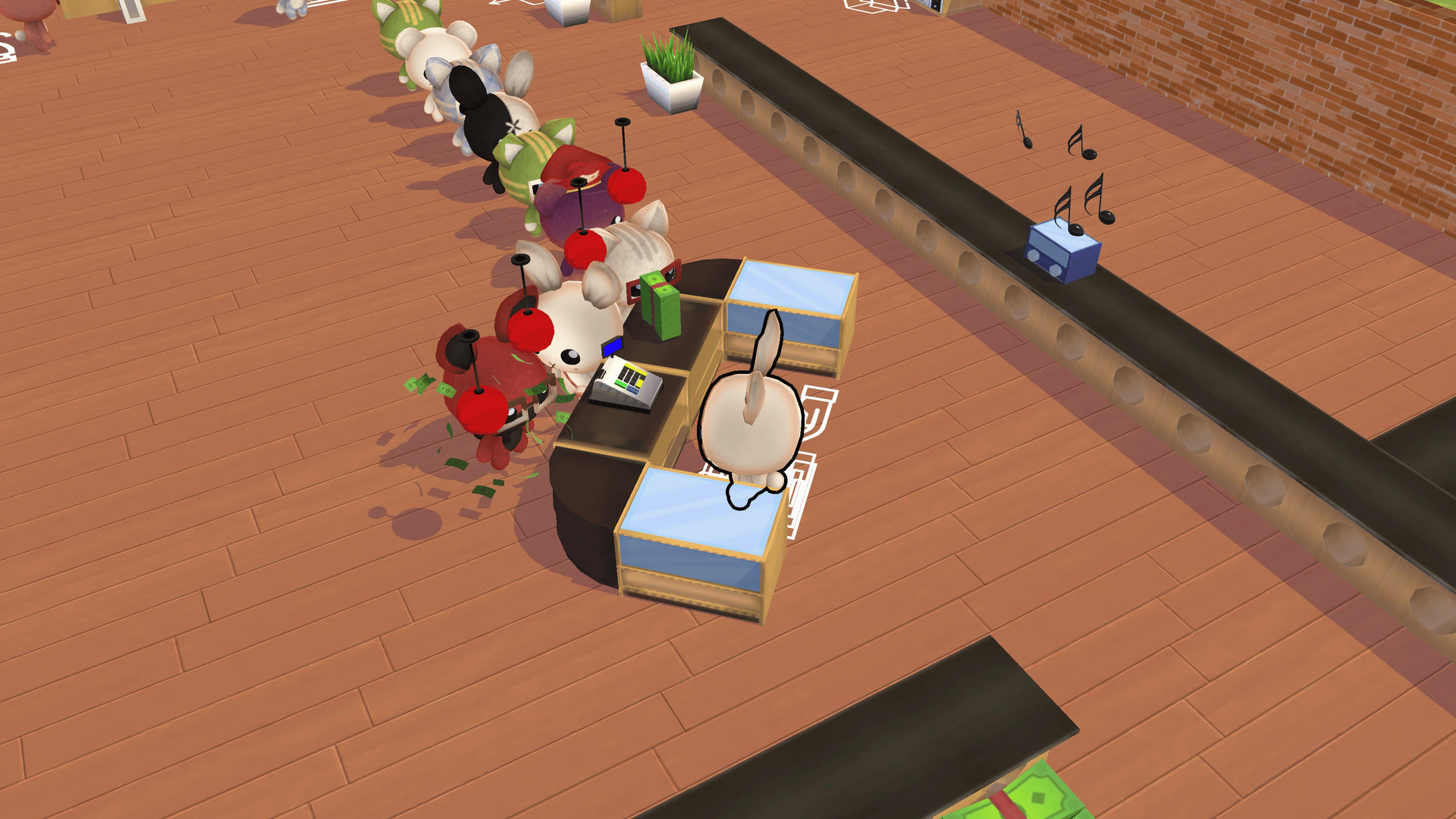Select the bunny cashier behind the counter

749,425
